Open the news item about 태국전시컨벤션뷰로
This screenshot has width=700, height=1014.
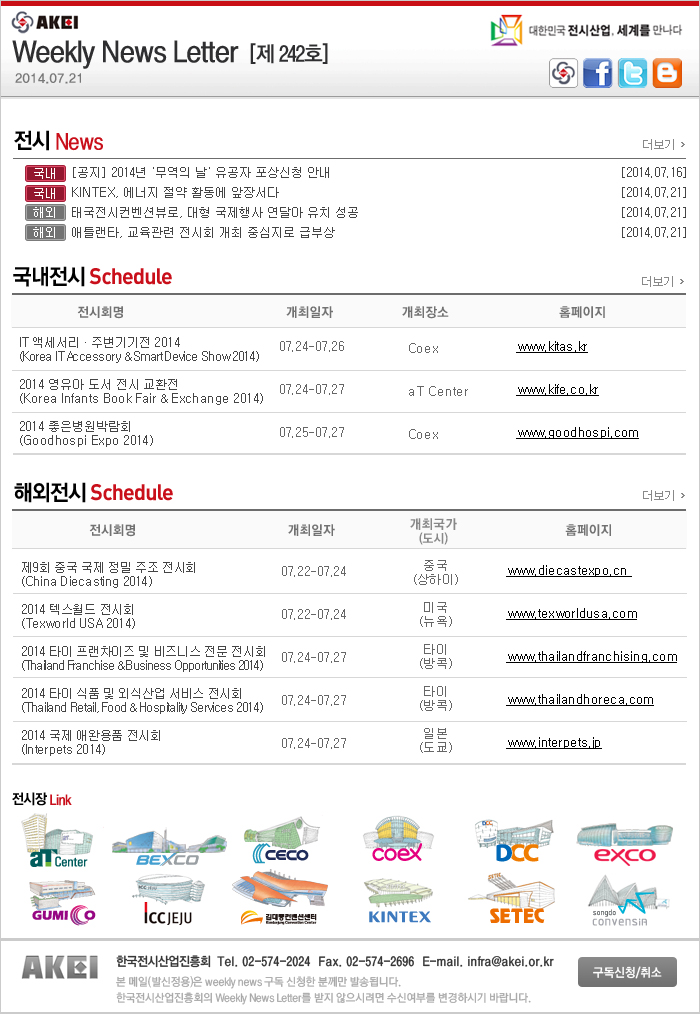(214, 212)
